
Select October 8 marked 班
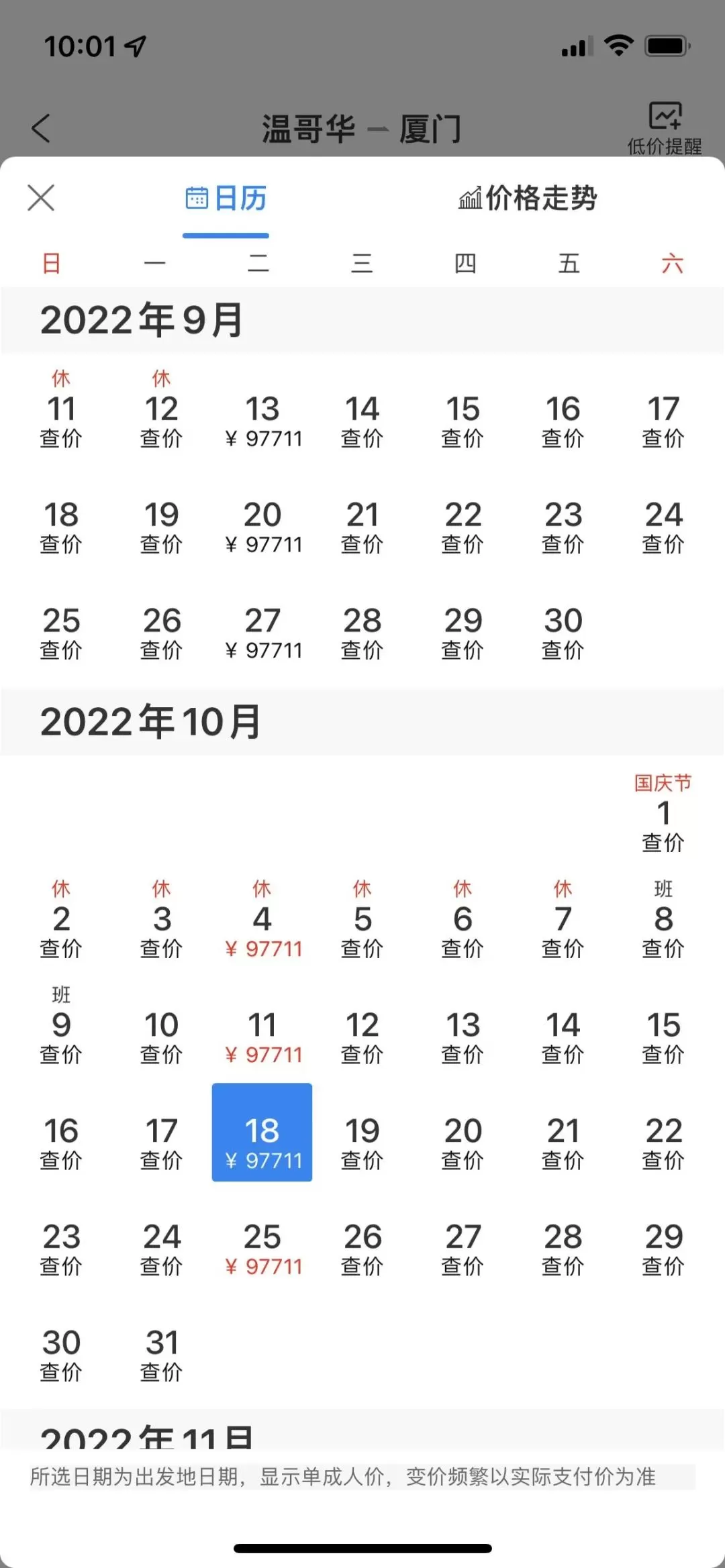pyautogui.click(x=663, y=919)
